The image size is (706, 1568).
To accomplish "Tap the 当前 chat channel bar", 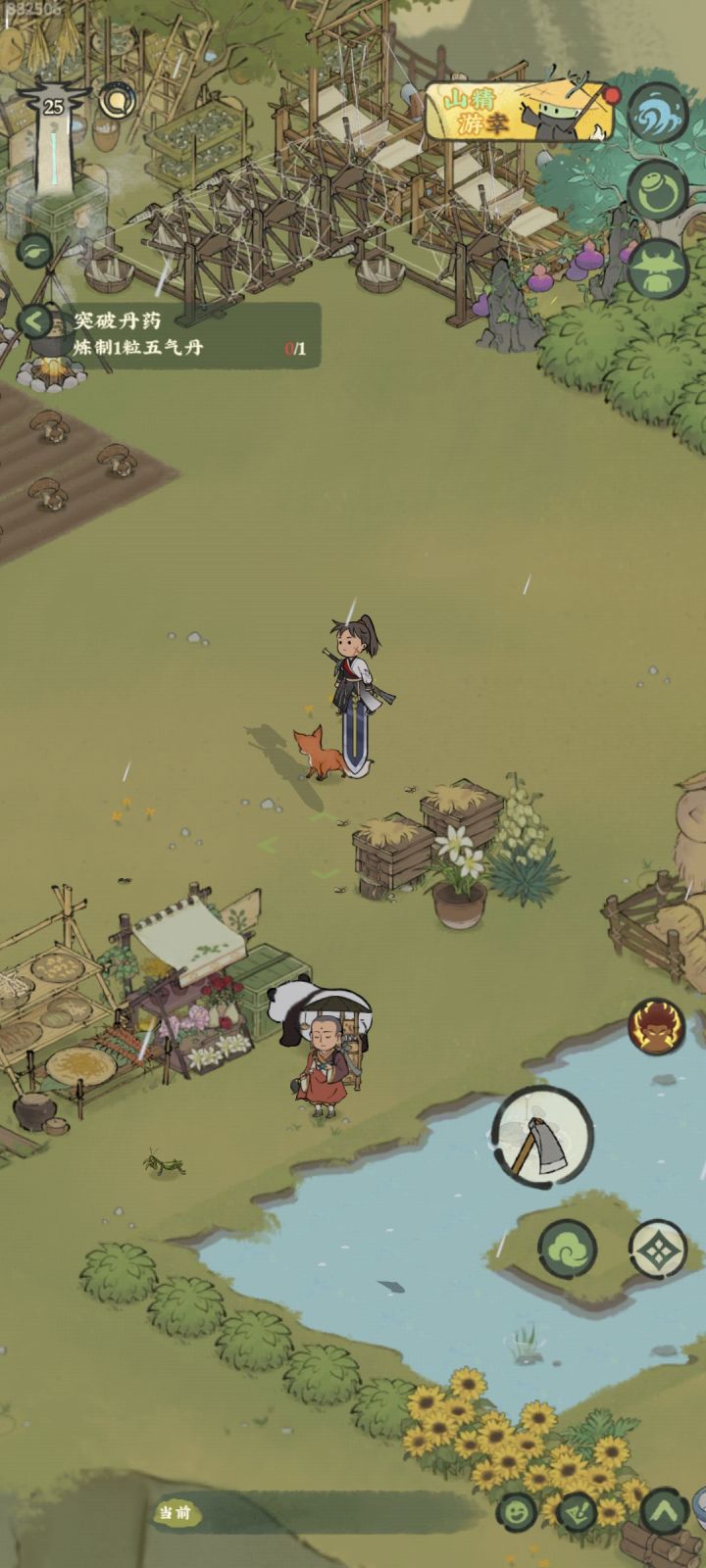I will [316, 1512].
